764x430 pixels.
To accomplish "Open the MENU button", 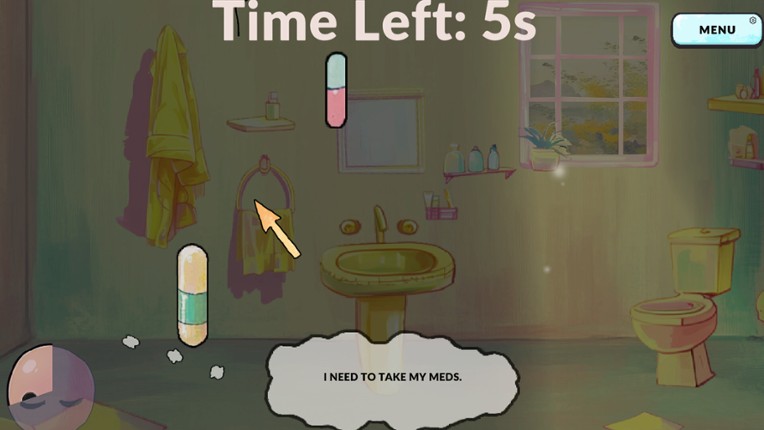I will (x=717, y=30).
